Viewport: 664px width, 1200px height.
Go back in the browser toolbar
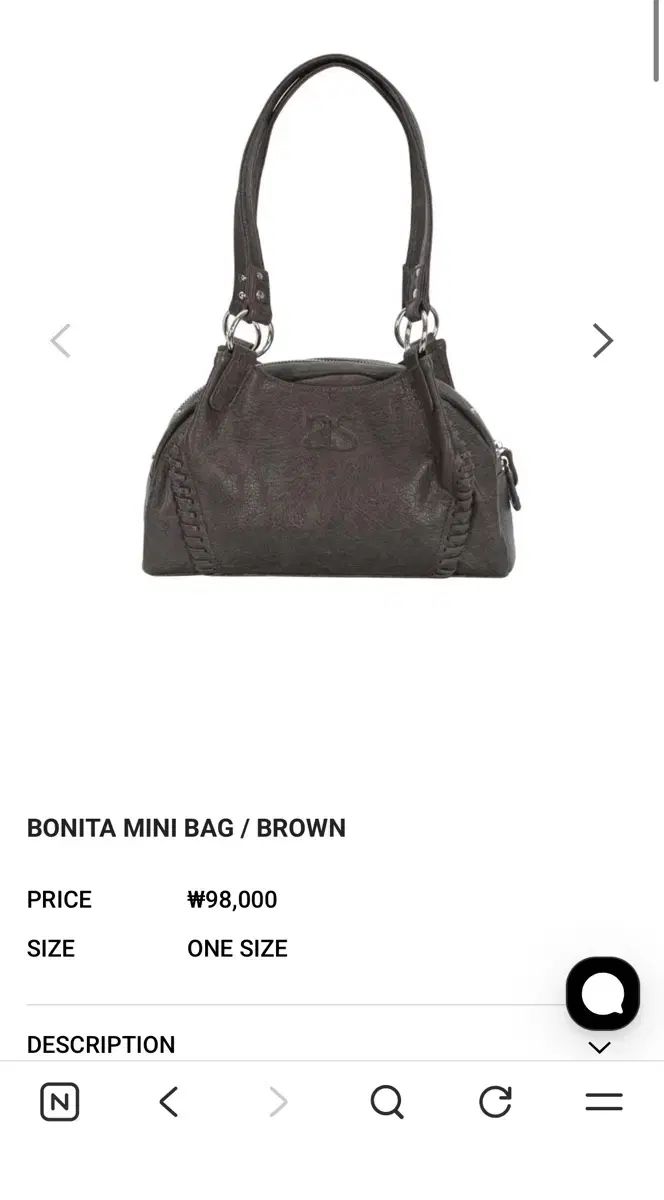click(x=169, y=1102)
